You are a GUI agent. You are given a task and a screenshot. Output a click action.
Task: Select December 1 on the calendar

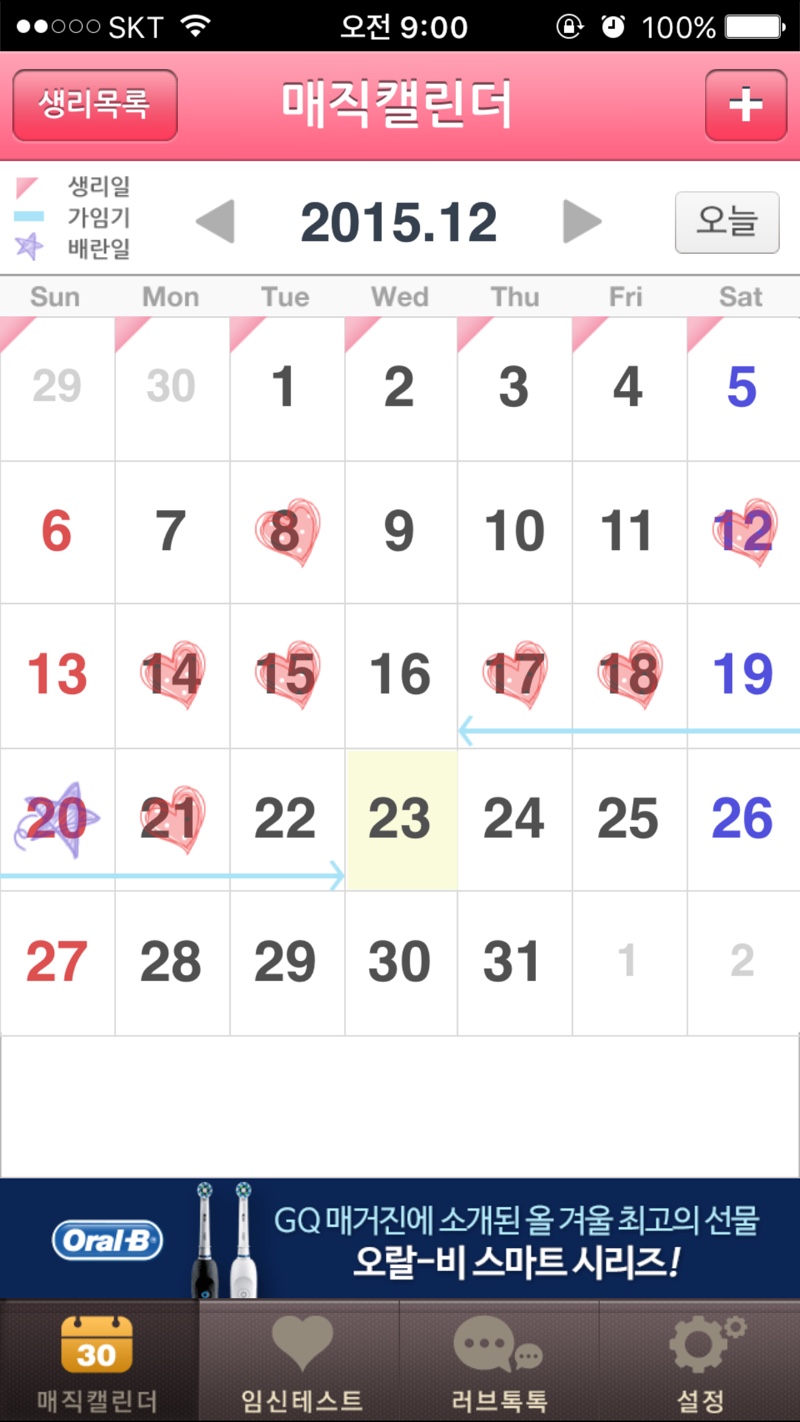(287, 389)
